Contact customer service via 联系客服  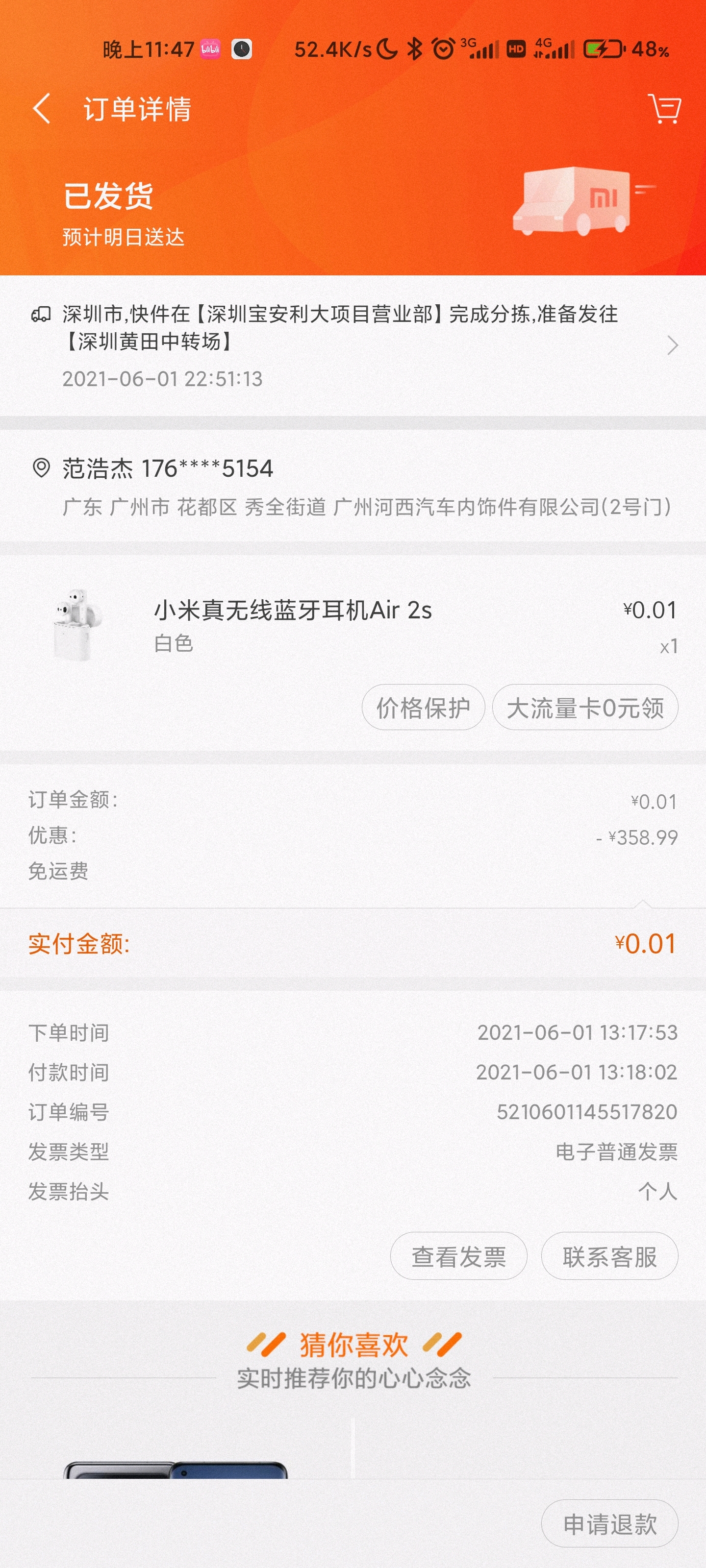coord(609,1256)
